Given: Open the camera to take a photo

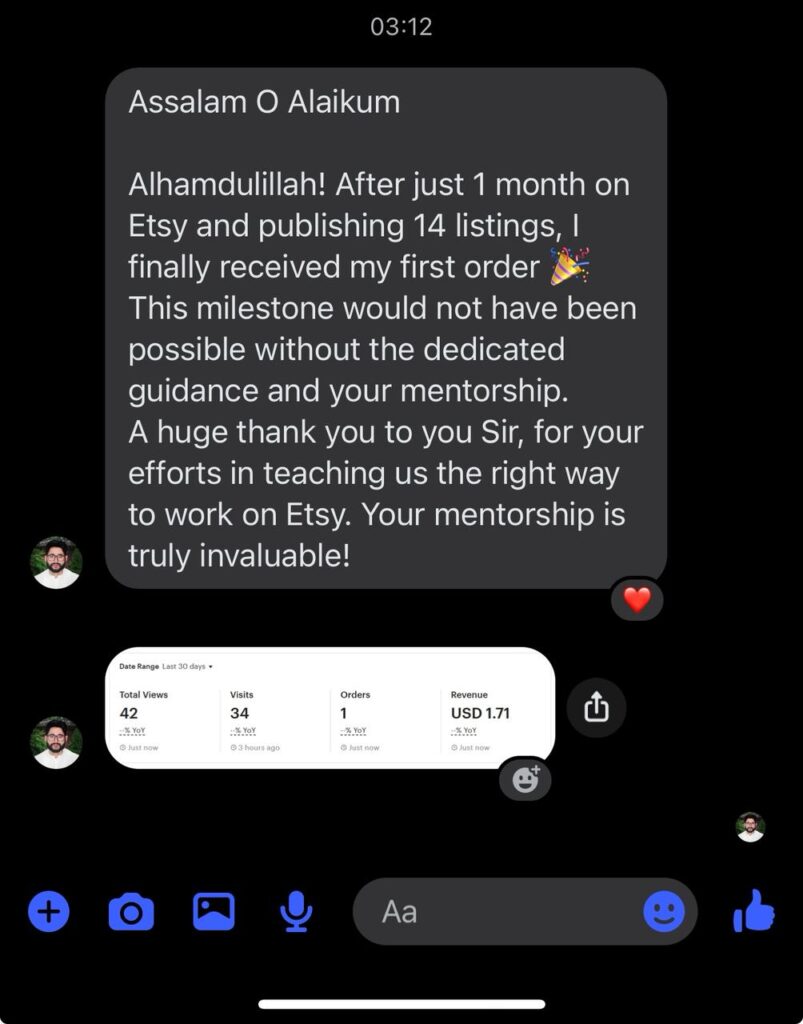Looking at the screenshot, I should tap(131, 912).
